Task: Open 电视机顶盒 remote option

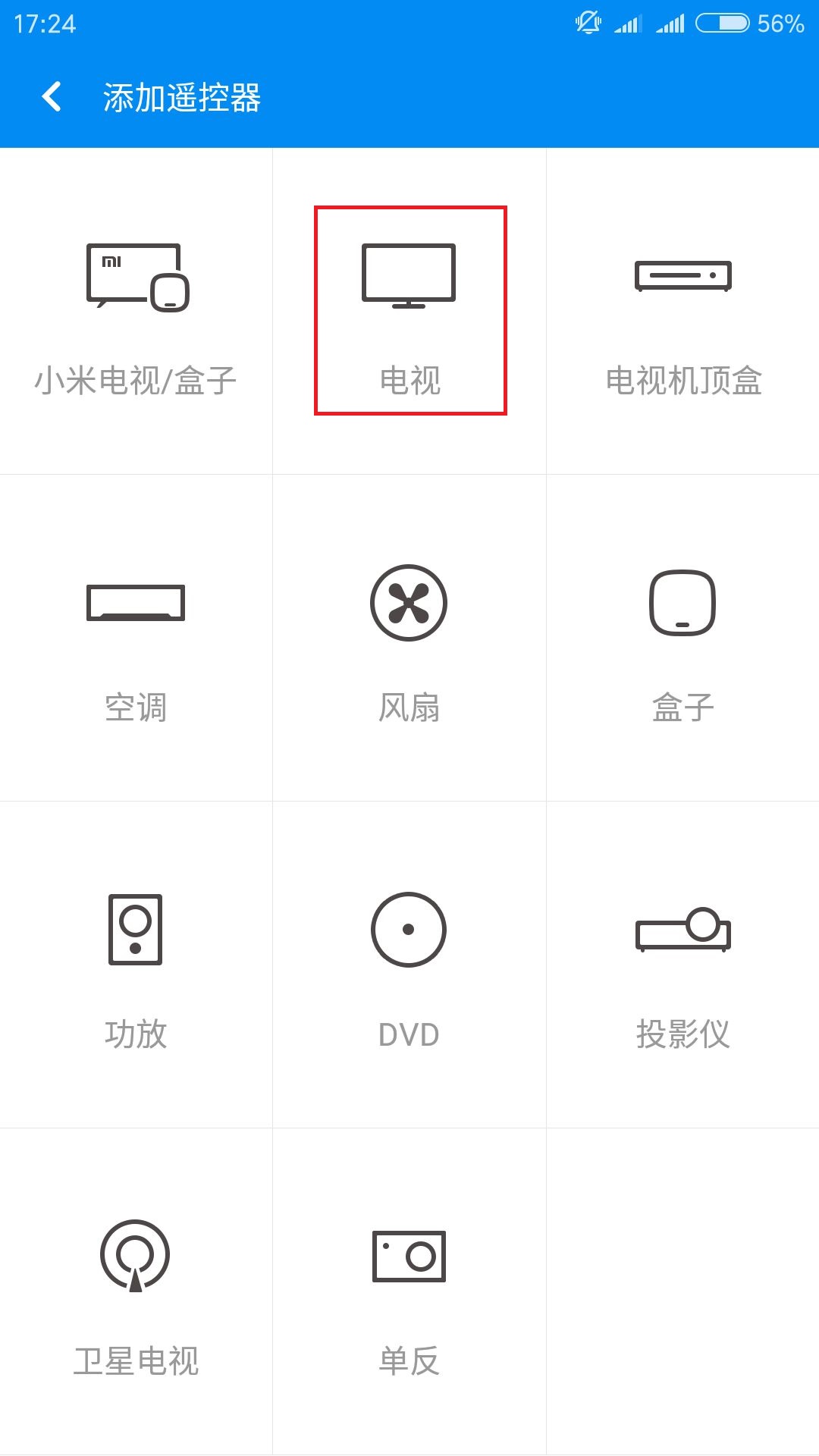Action: click(683, 311)
